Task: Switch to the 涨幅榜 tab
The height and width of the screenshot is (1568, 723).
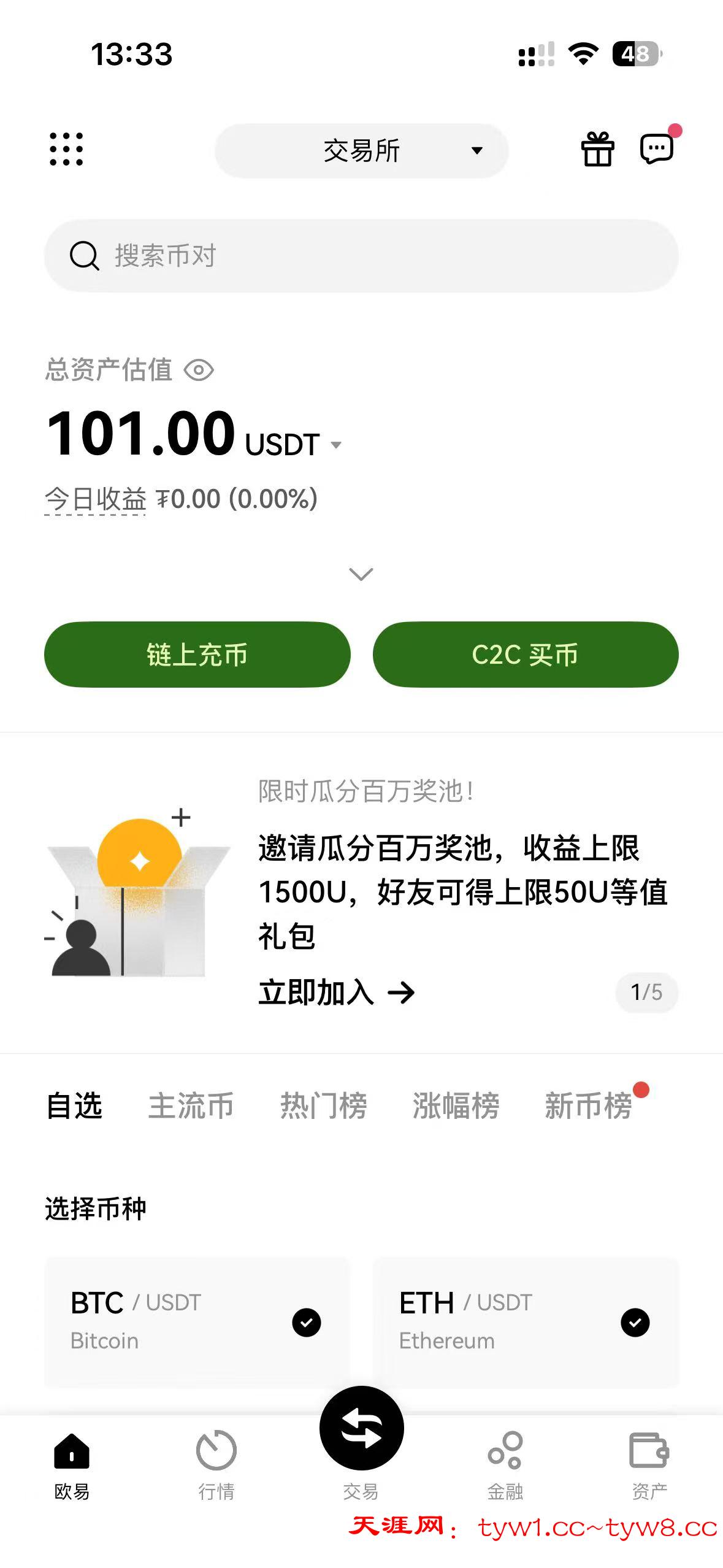Action: pyautogui.click(x=456, y=1106)
